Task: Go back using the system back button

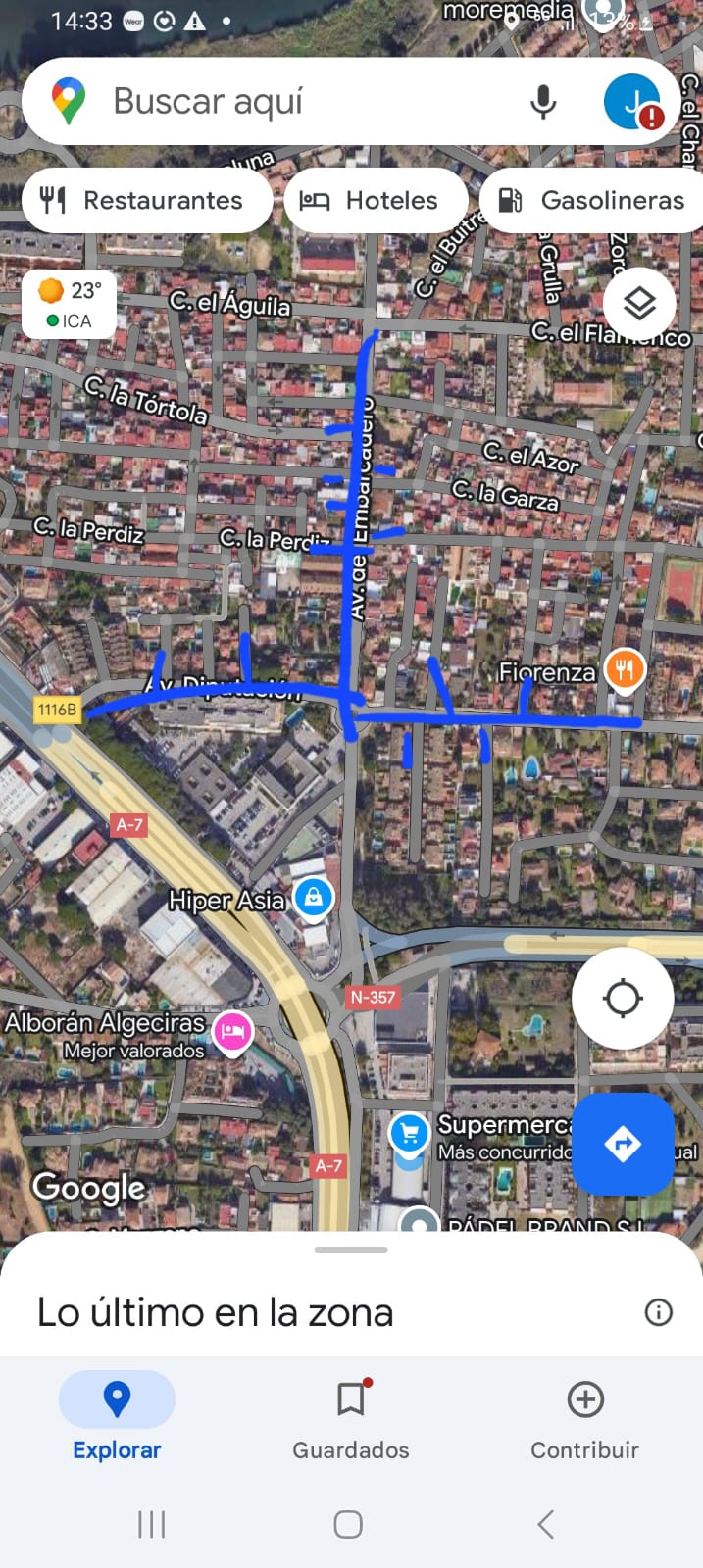Action: 546,1524
